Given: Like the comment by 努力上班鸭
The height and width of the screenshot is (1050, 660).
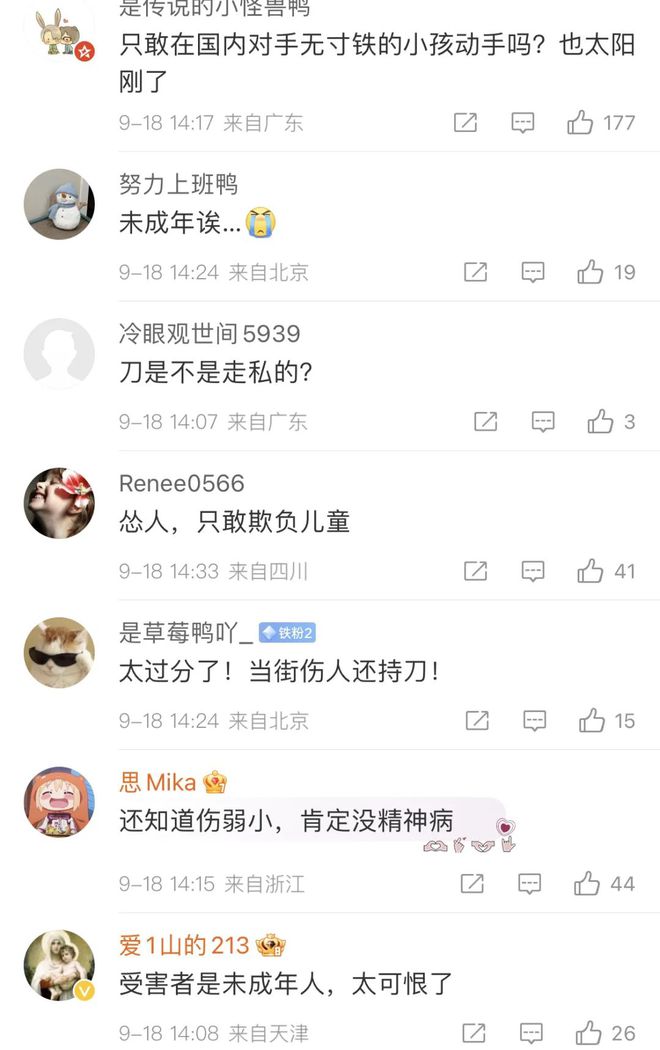Looking at the screenshot, I should click(x=591, y=272).
